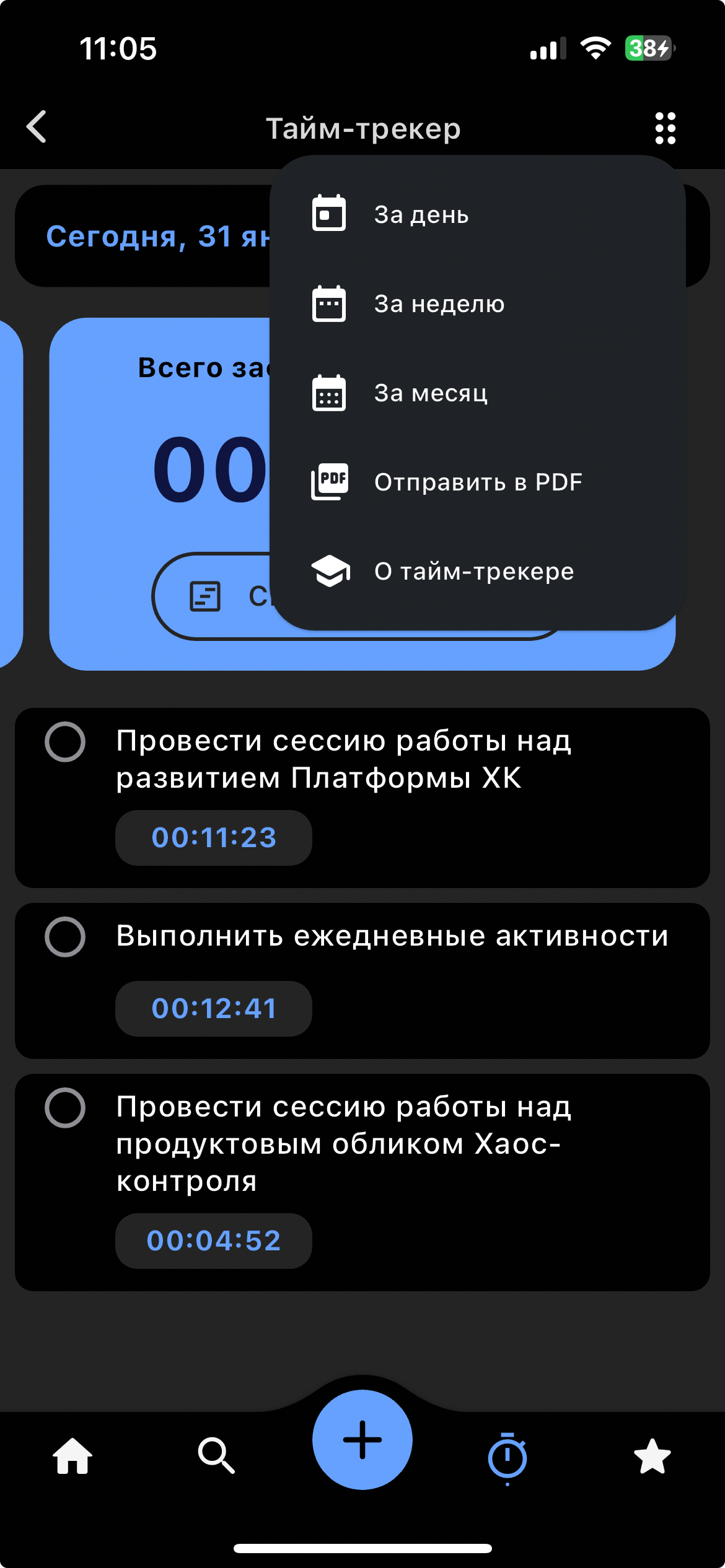Tap the 00:04:52 timer chip
Image resolution: width=725 pixels, height=1568 pixels.
point(214,1241)
